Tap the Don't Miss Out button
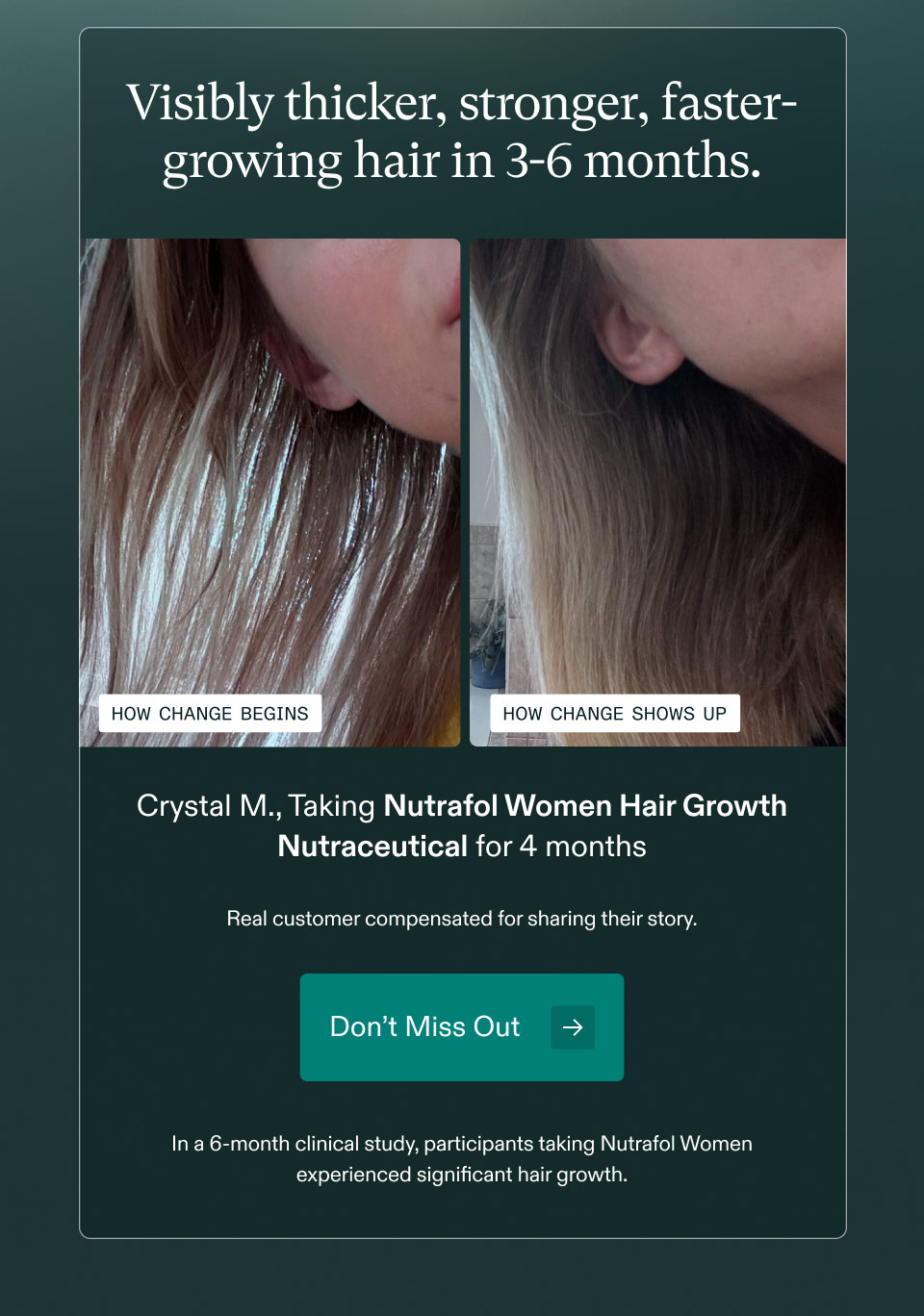Image resolution: width=924 pixels, height=1316 pixels. 461,1026
